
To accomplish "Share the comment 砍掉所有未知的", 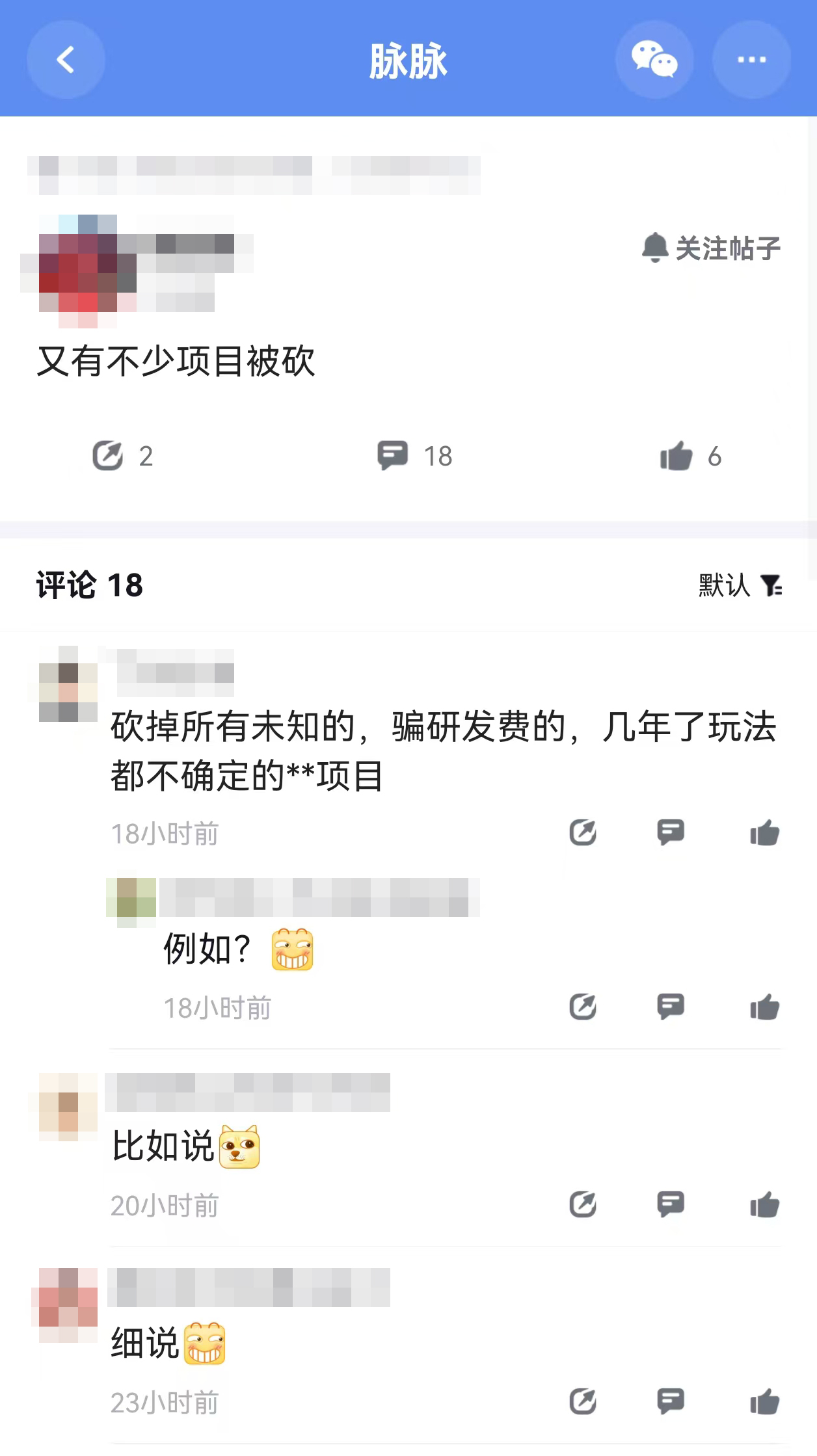I will pyautogui.click(x=583, y=833).
